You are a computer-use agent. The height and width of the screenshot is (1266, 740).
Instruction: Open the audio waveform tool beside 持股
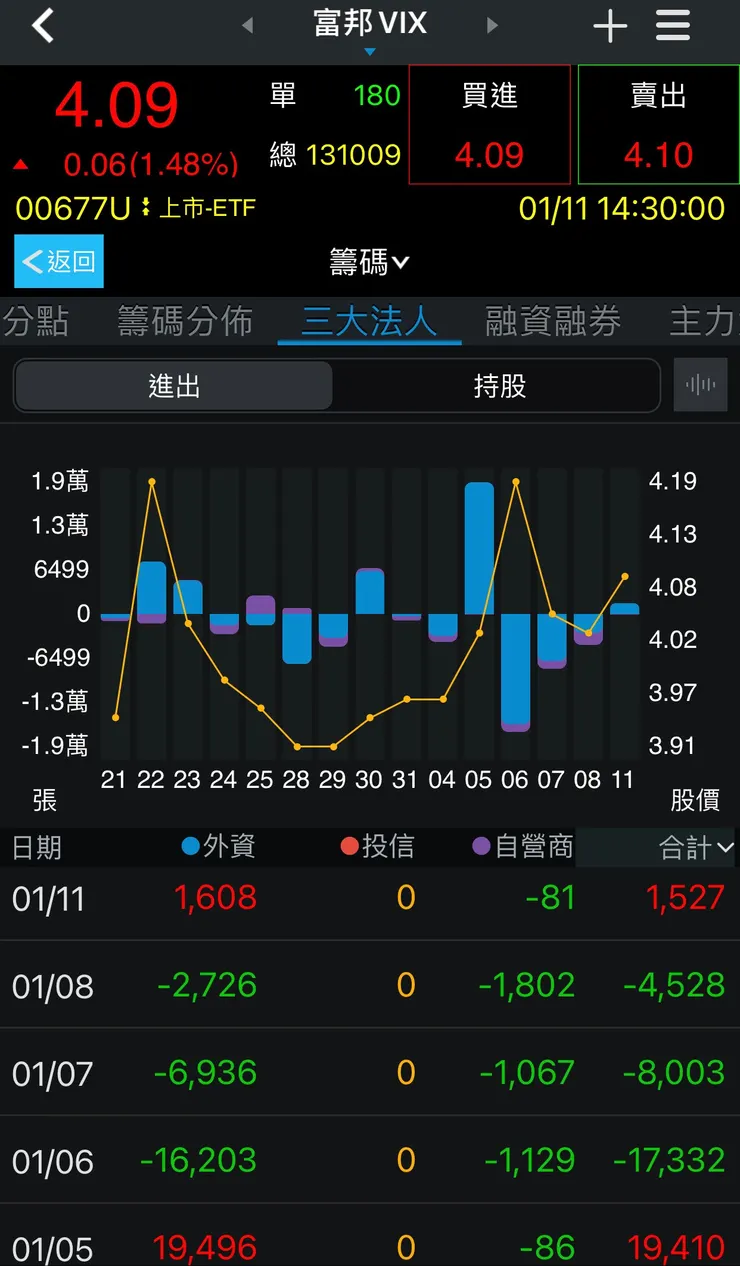700,385
